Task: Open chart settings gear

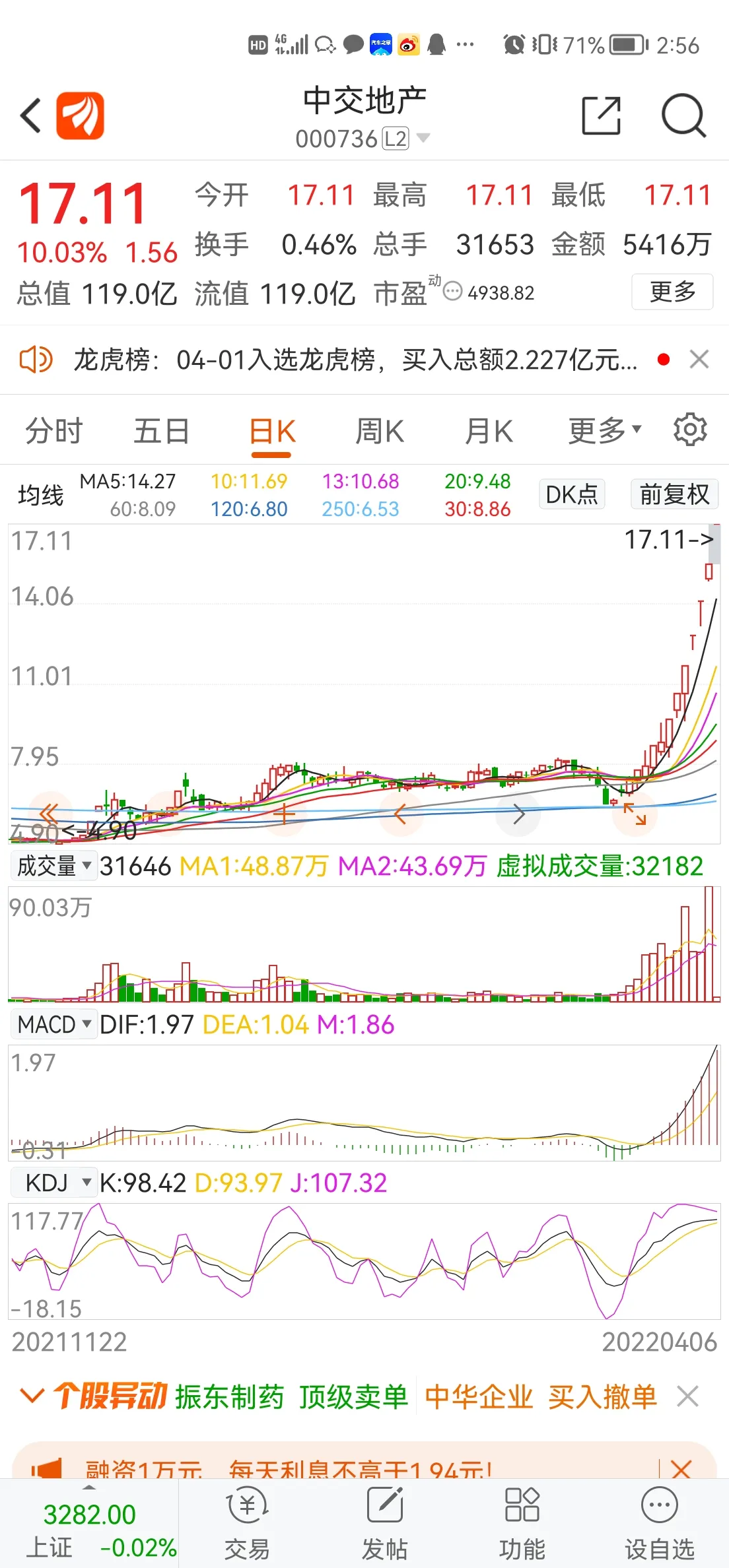Action: pyautogui.click(x=690, y=430)
